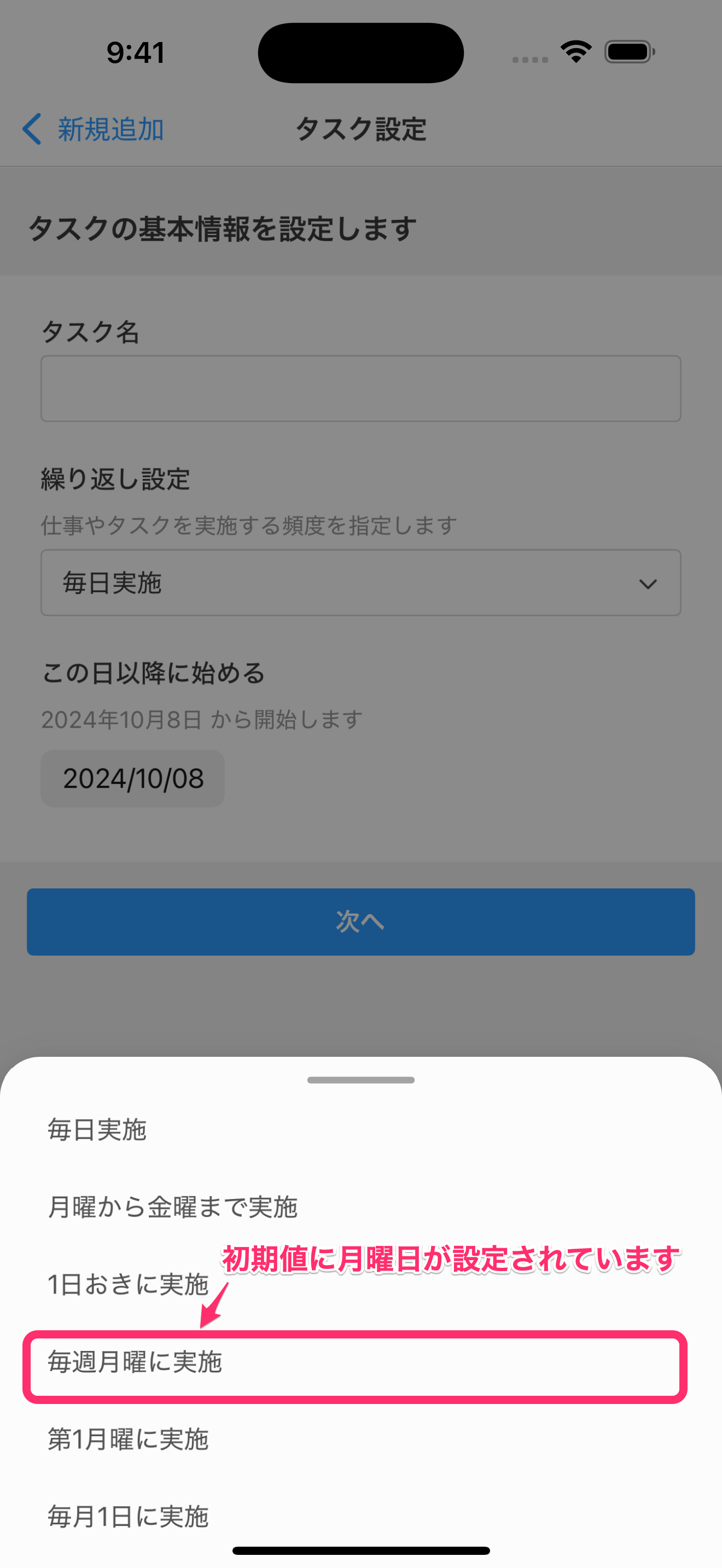Viewport: 722px width, 1568px height.
Task: Open the 2024/10/08 date picker
Action: pos(133,779)
